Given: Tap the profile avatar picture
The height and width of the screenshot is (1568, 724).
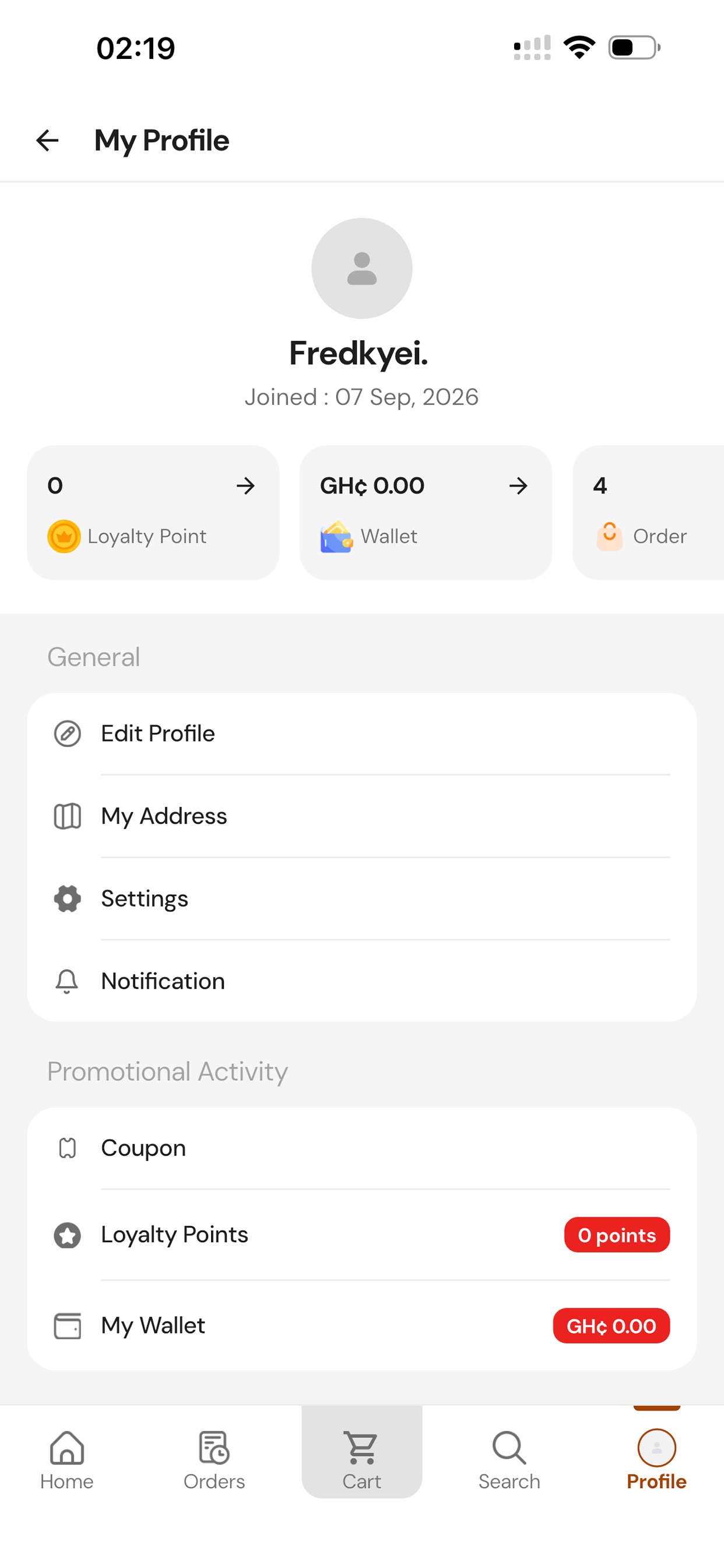Looking at the screenshot, I should 362,268.
